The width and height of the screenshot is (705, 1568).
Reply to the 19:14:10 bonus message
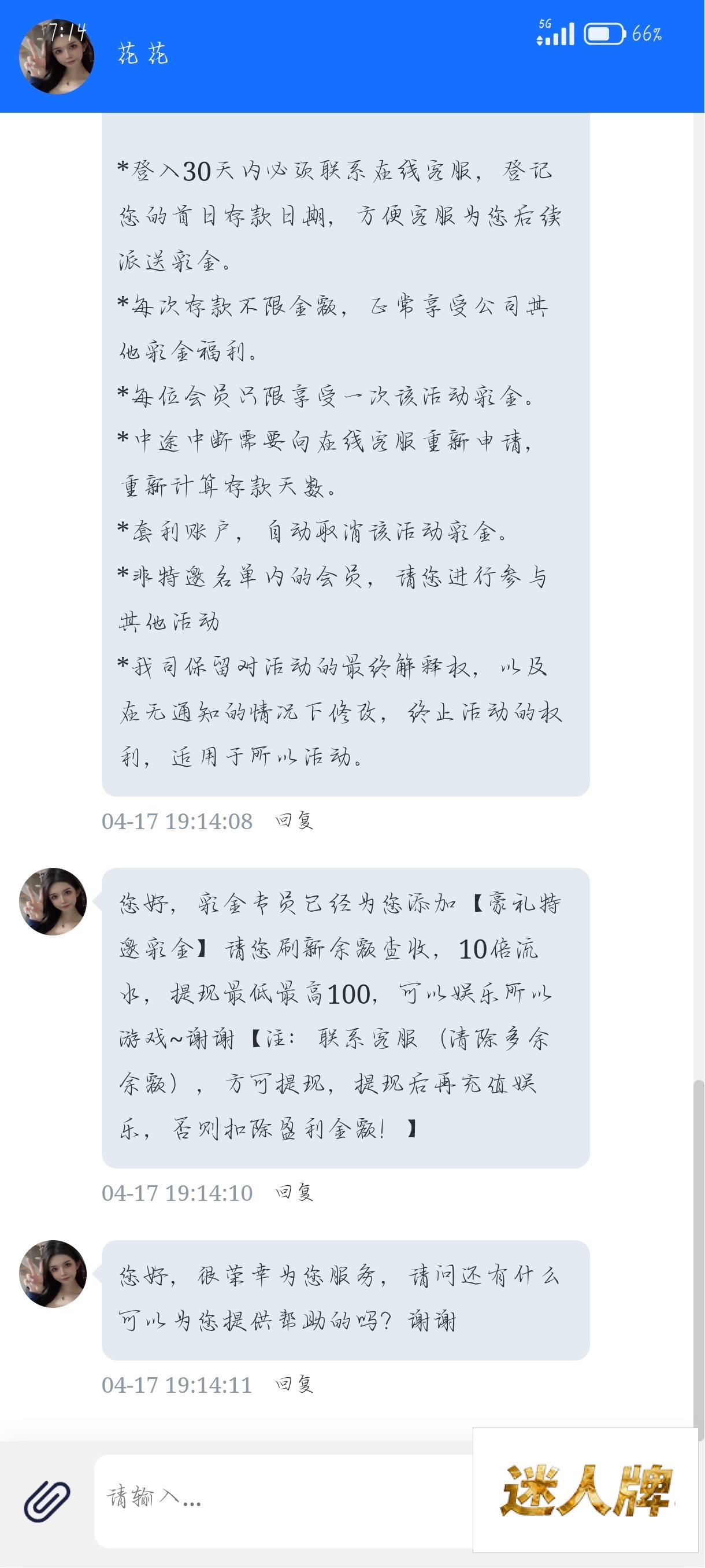tap(294, 1192)
